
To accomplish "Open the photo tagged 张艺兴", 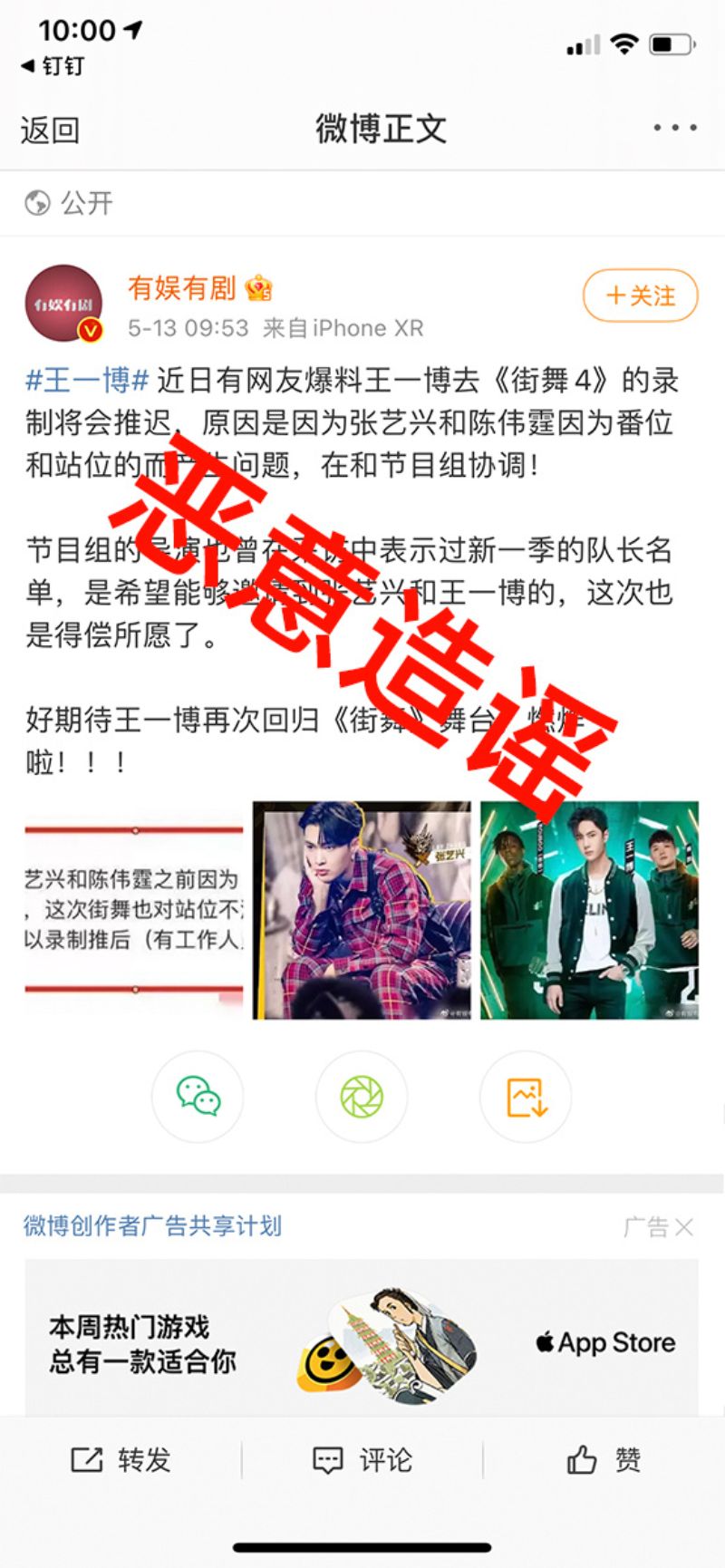I will [x=362, y=909].
